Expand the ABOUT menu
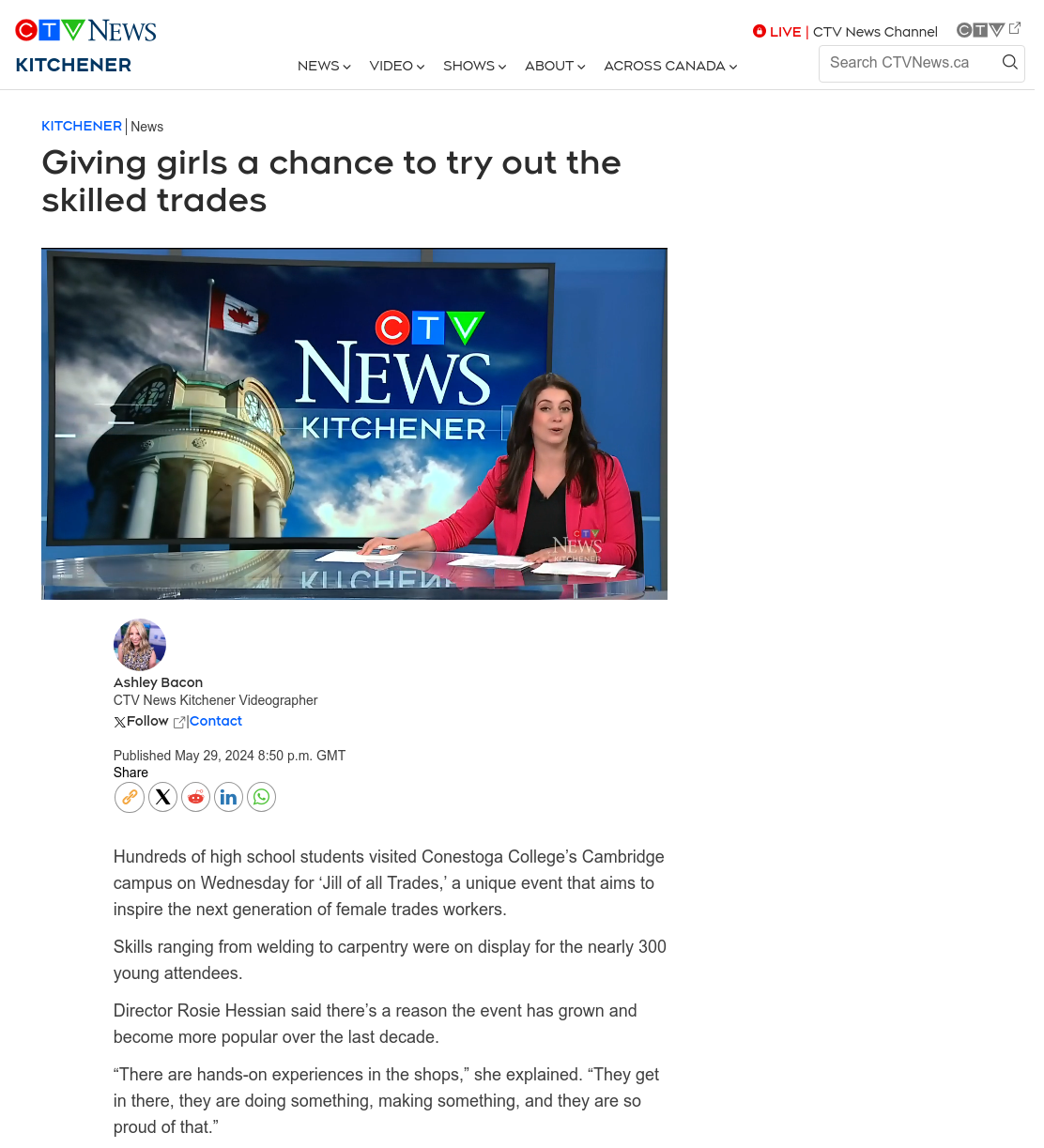 click(555, 66)
